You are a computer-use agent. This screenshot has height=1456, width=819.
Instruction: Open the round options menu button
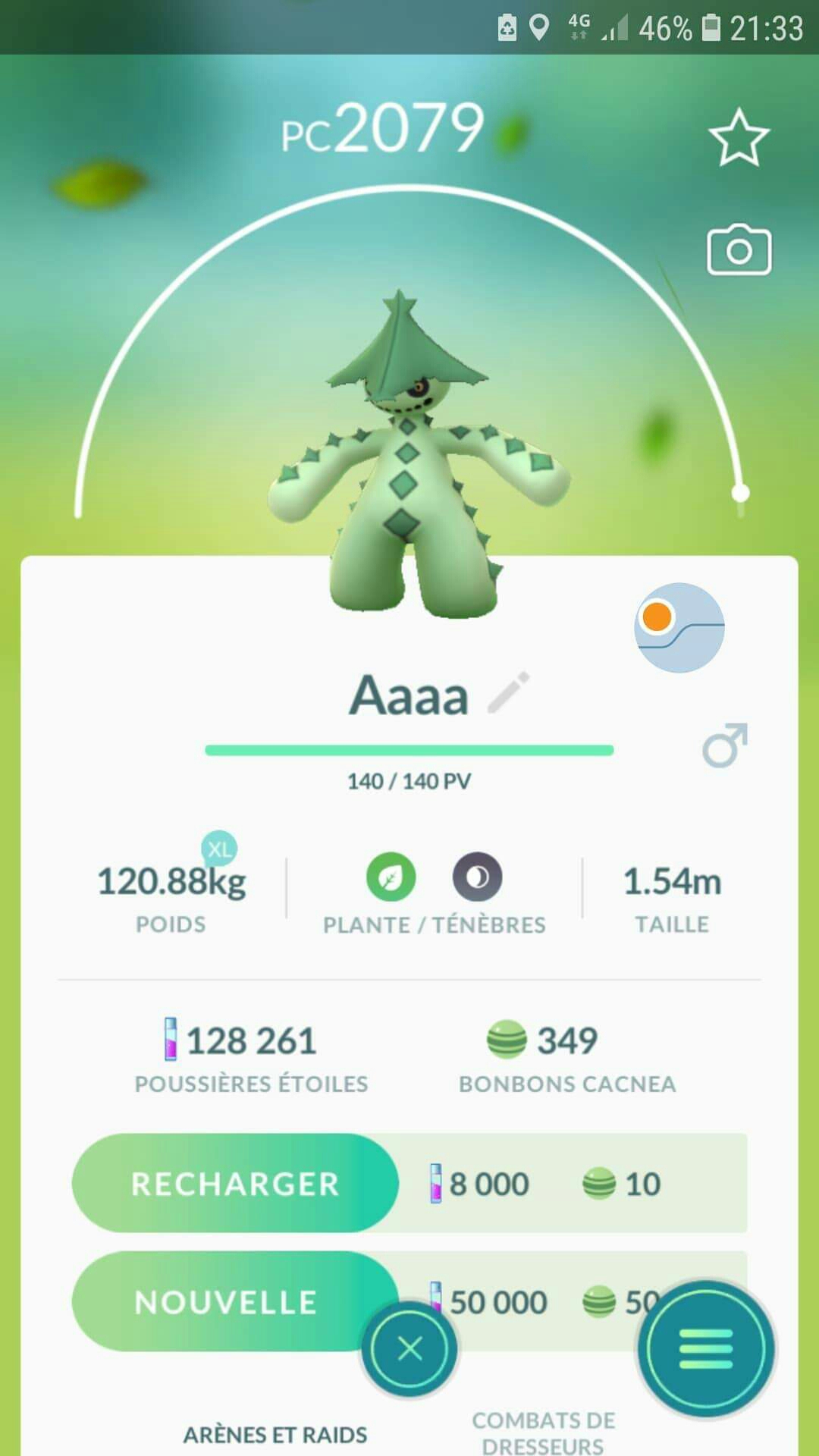pyautogui.click(x=705, y=1349)
